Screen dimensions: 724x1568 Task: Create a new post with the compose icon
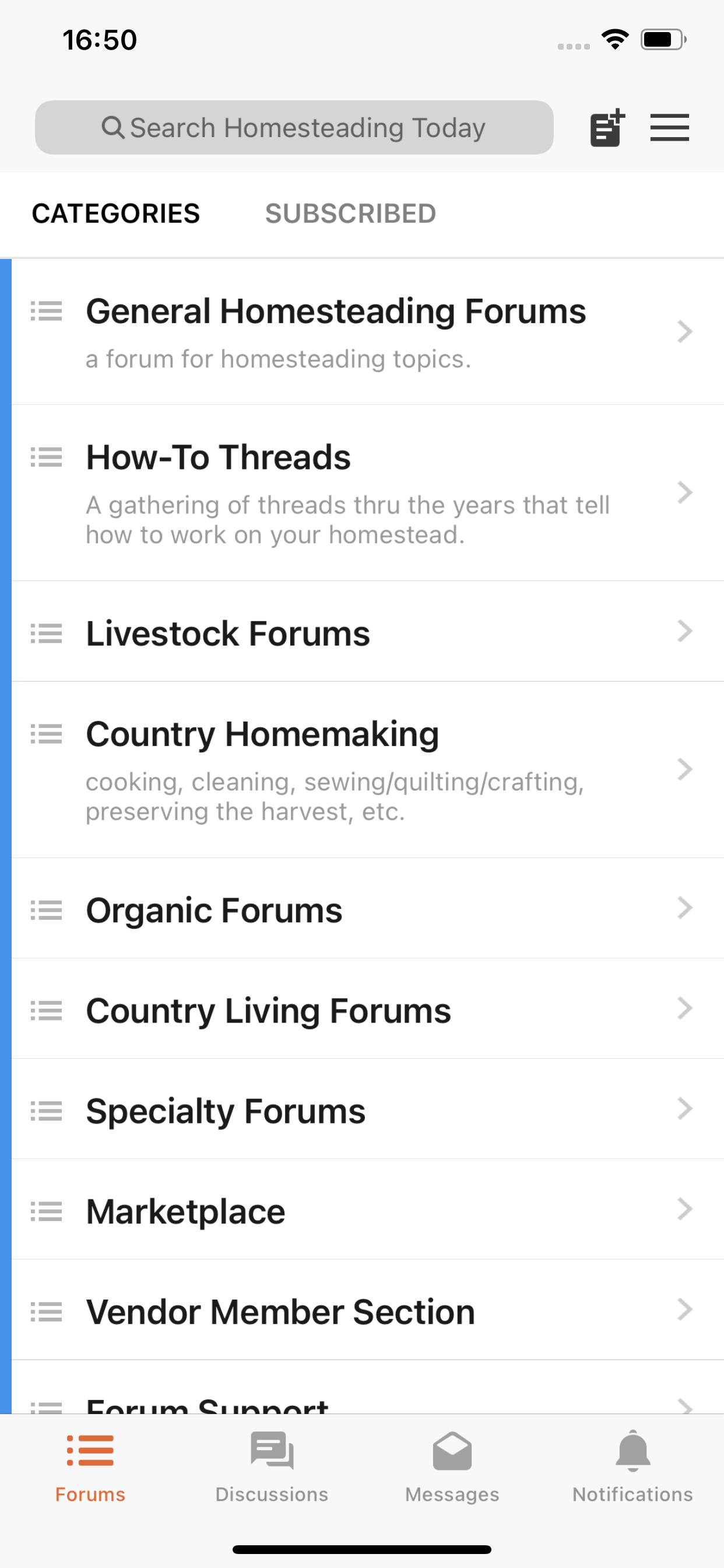pyautogui.click(x=607, y=128)
